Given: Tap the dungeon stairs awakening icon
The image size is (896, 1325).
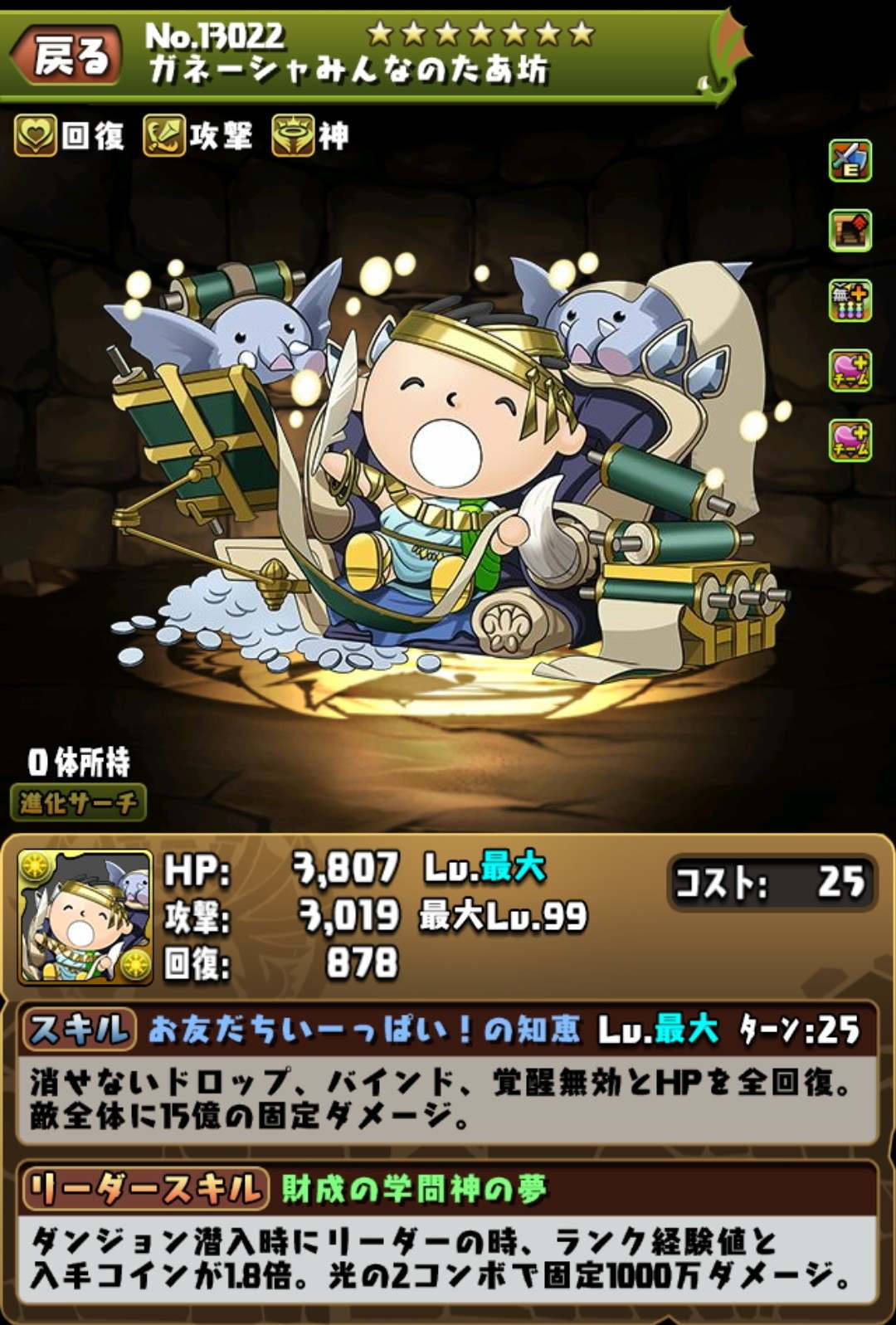Looking at the screenshot, I should click(x=850, y=230).
